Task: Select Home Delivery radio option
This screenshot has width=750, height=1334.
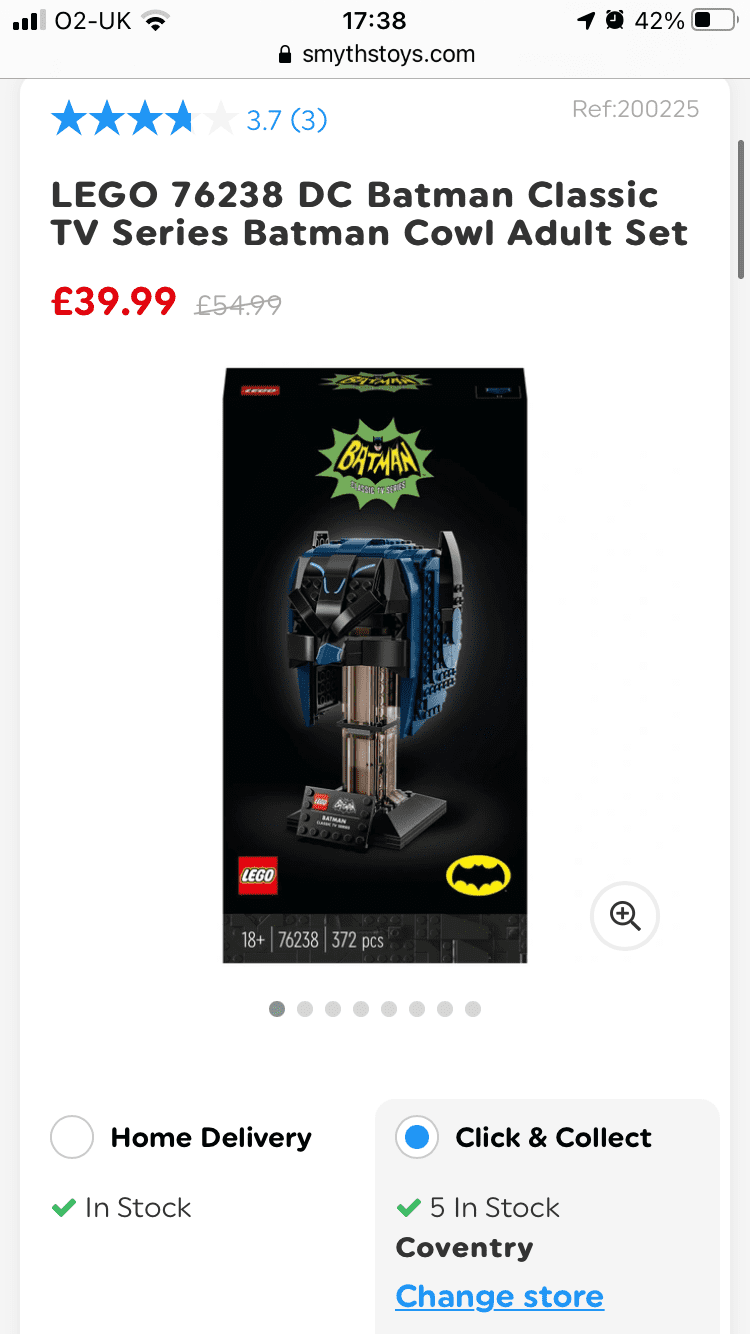Action: coord(72,1138)
